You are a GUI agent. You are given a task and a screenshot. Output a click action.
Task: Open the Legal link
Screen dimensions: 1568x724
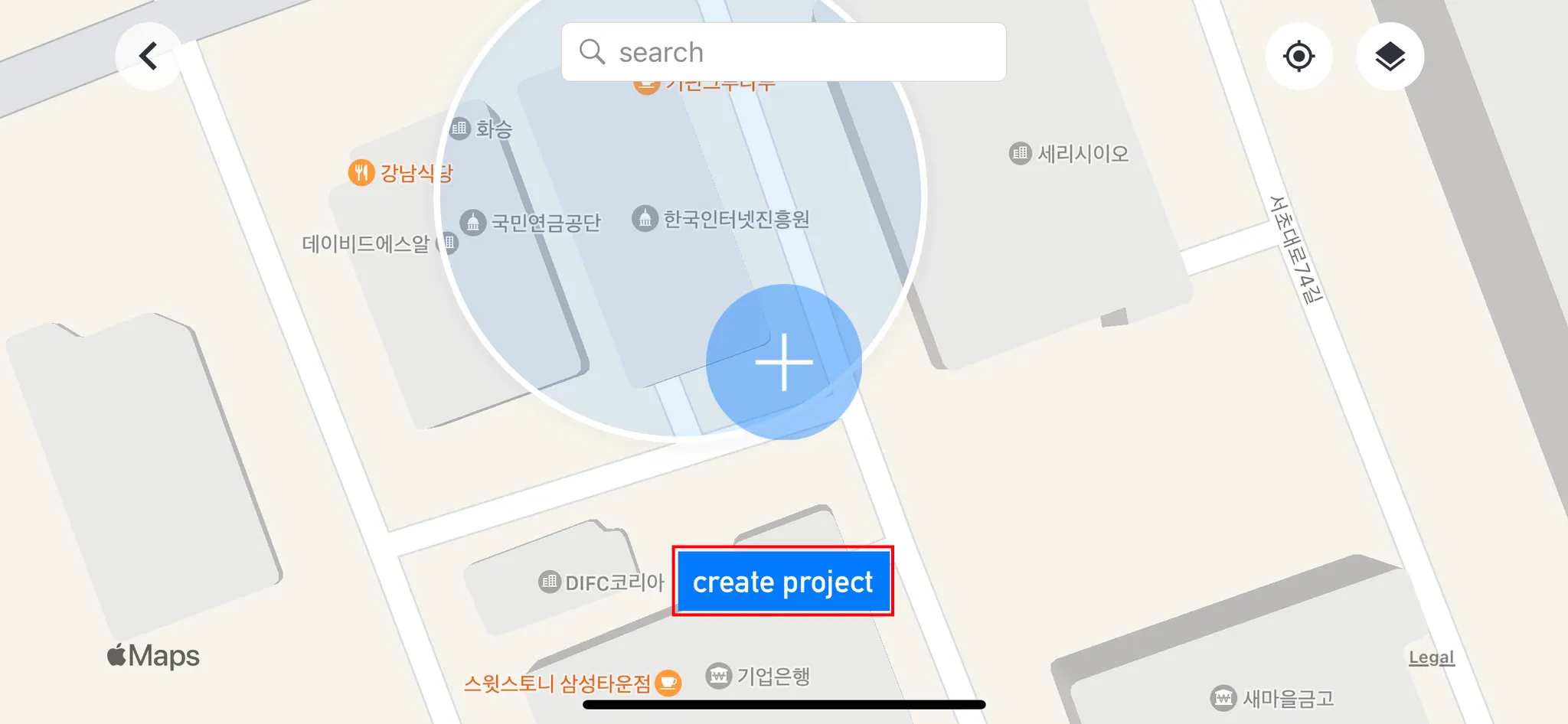point(1431,657)
